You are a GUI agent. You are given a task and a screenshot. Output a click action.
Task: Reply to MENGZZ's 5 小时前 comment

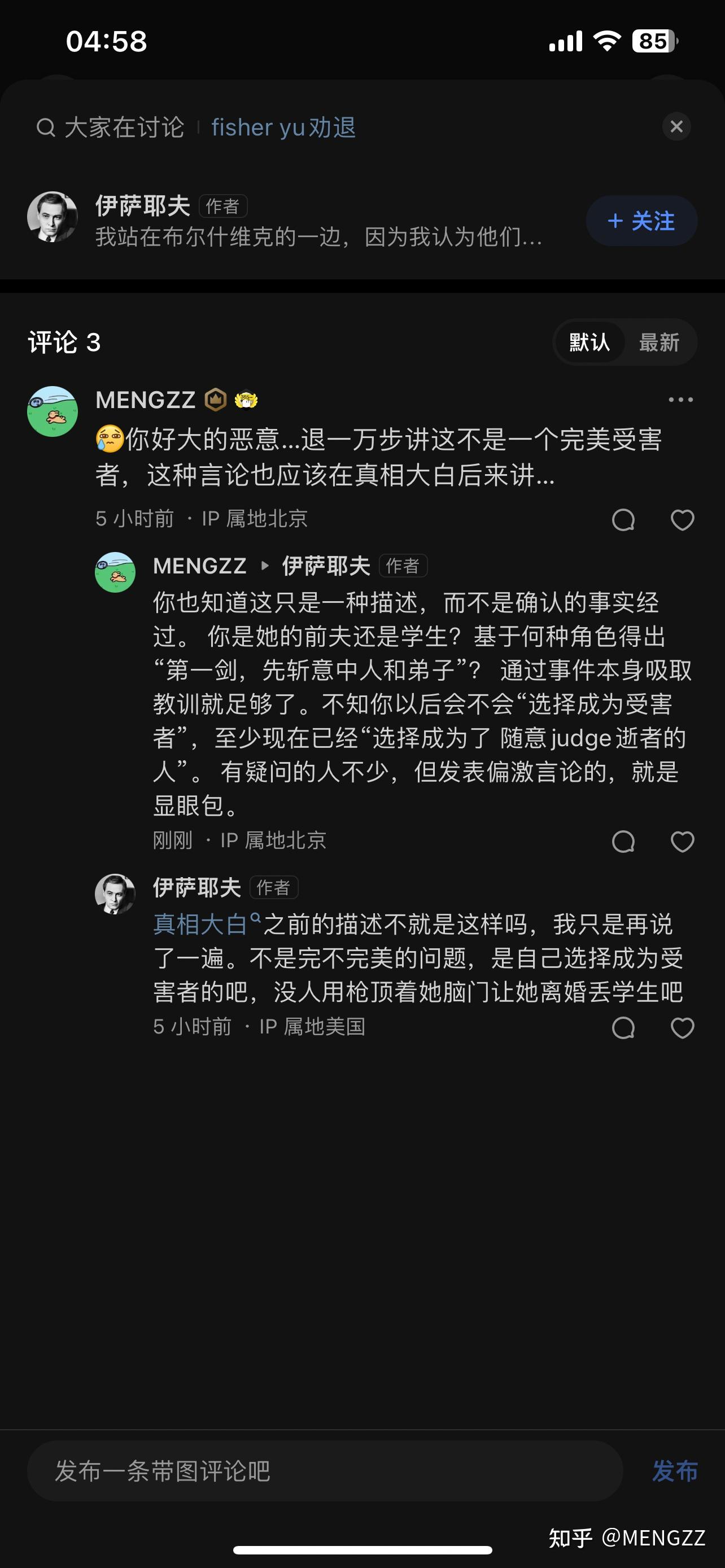623,520
